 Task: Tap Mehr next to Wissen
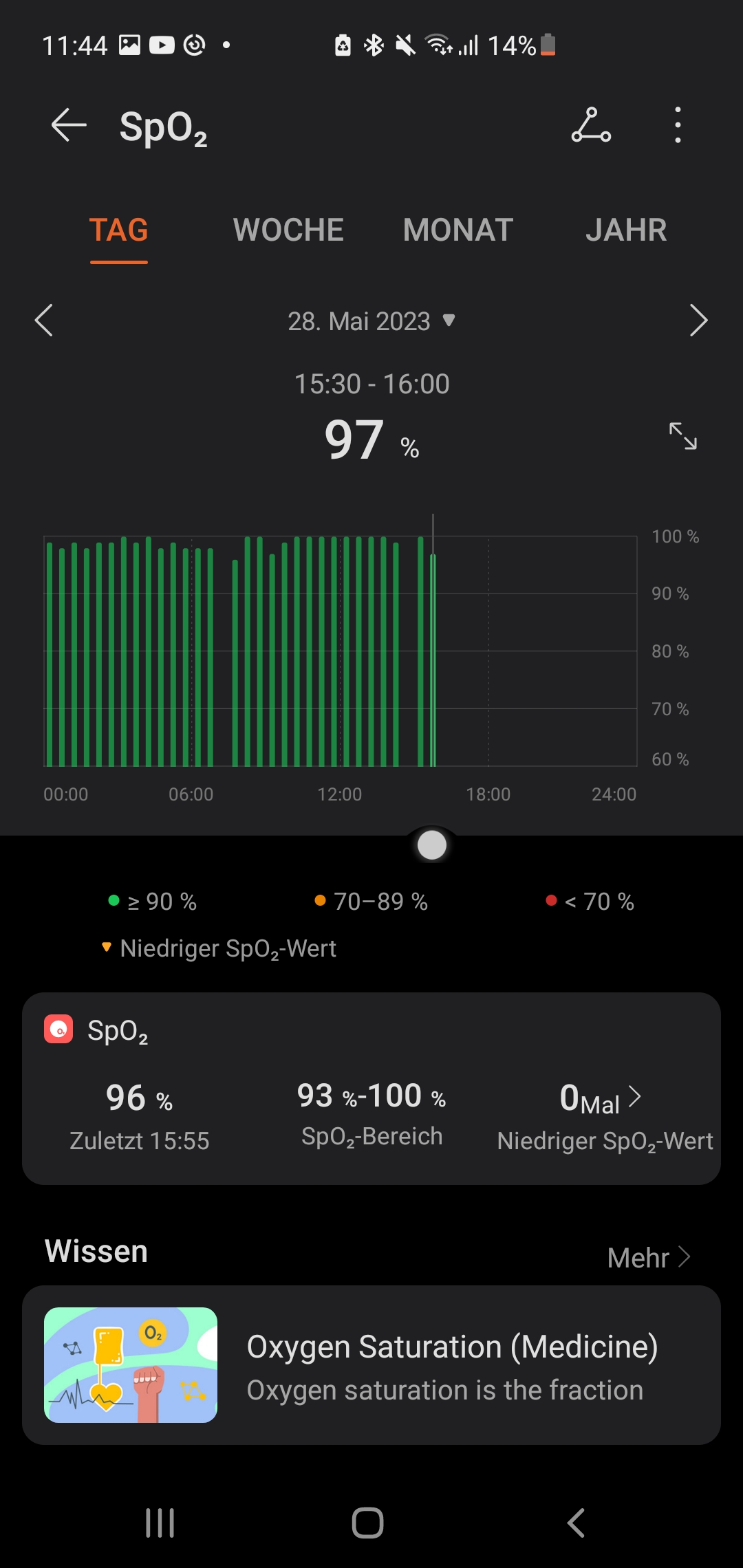pyautogui.click(x=648, y=1258)
